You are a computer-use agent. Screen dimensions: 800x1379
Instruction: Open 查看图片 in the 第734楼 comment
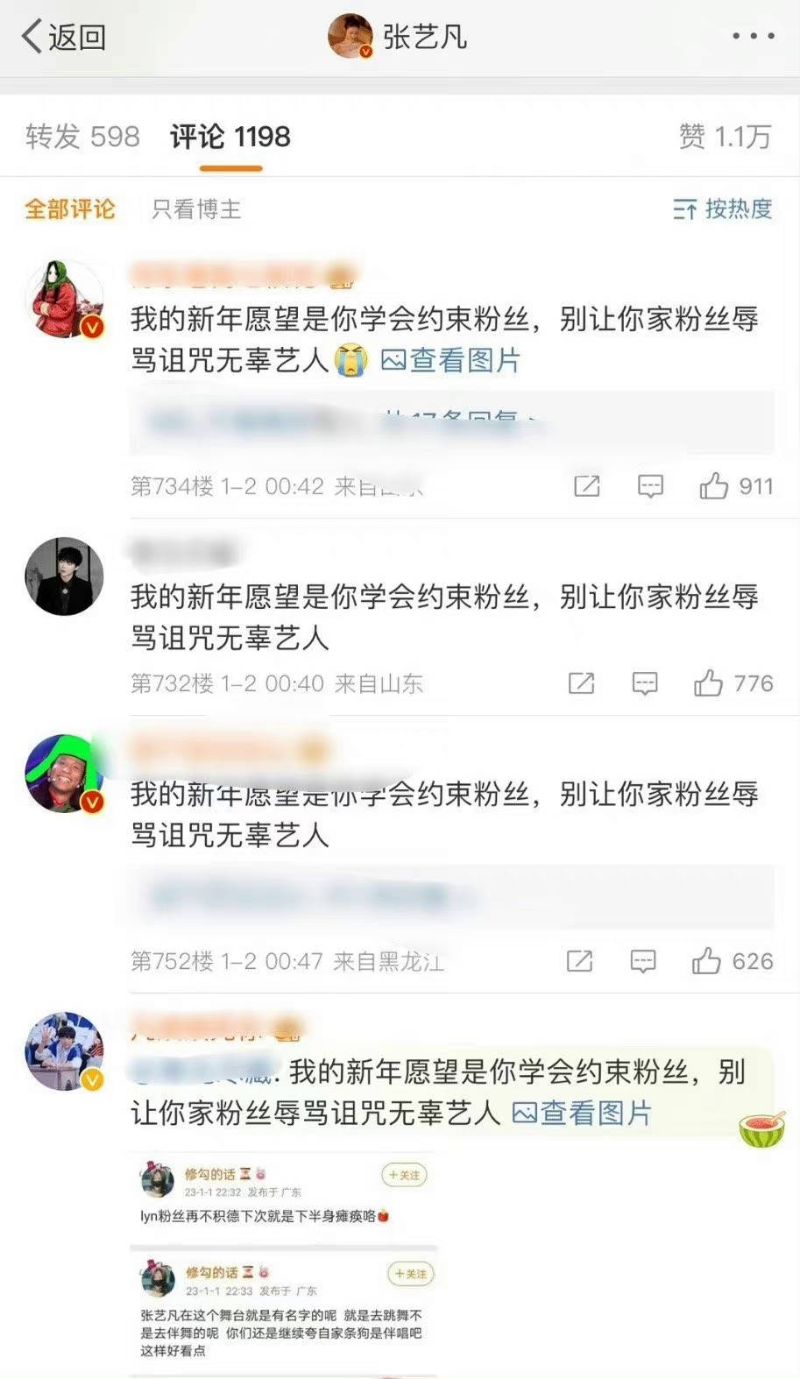pyautogui.click(x=451, y=360)
